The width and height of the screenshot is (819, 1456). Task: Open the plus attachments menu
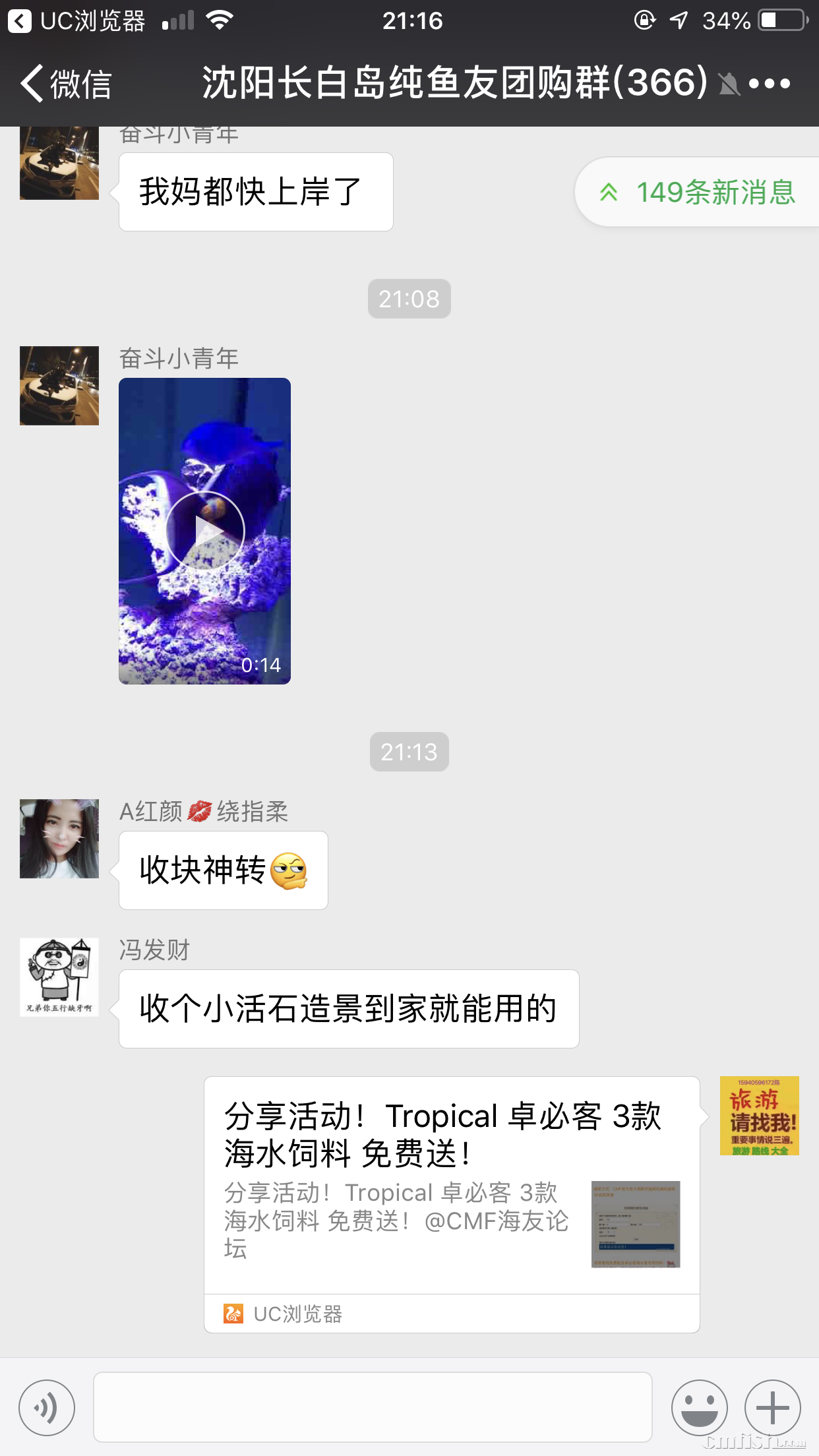click(x=772, y=1408)
